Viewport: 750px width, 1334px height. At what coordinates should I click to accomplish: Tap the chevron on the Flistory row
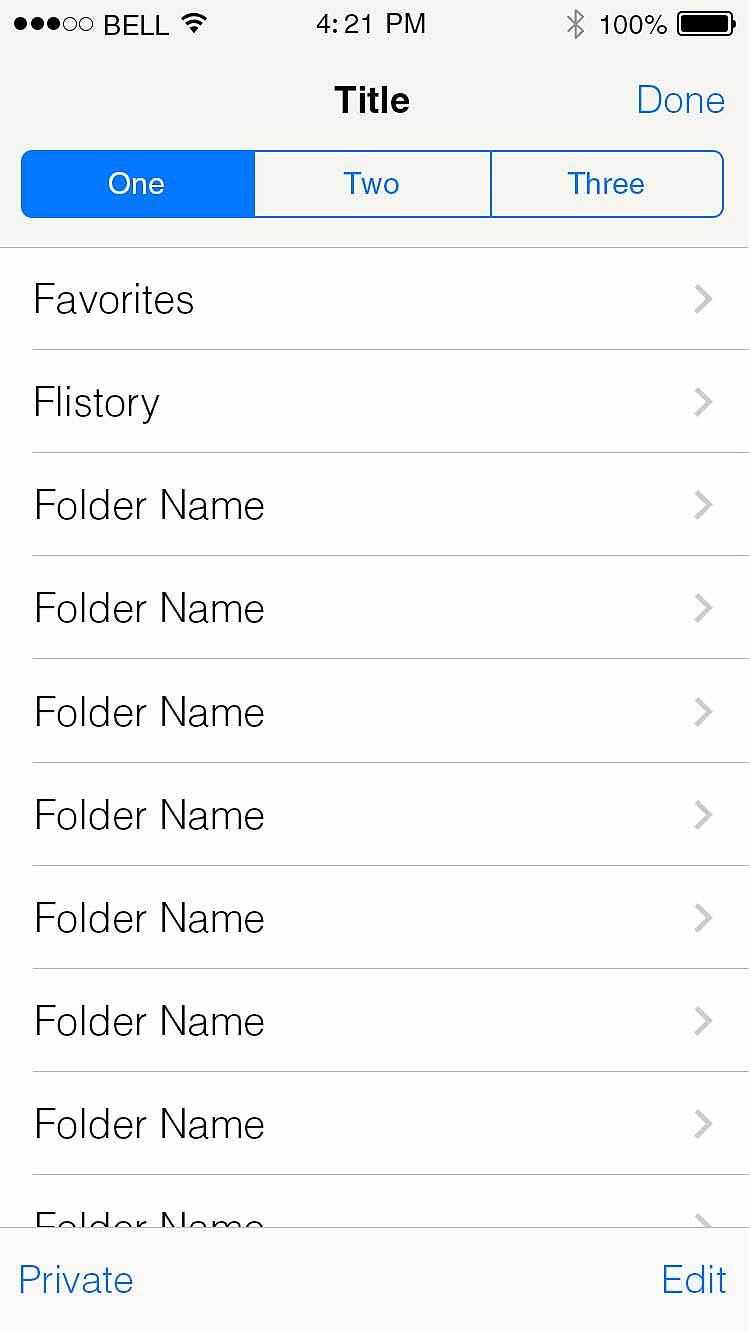[x=703, y=402]
